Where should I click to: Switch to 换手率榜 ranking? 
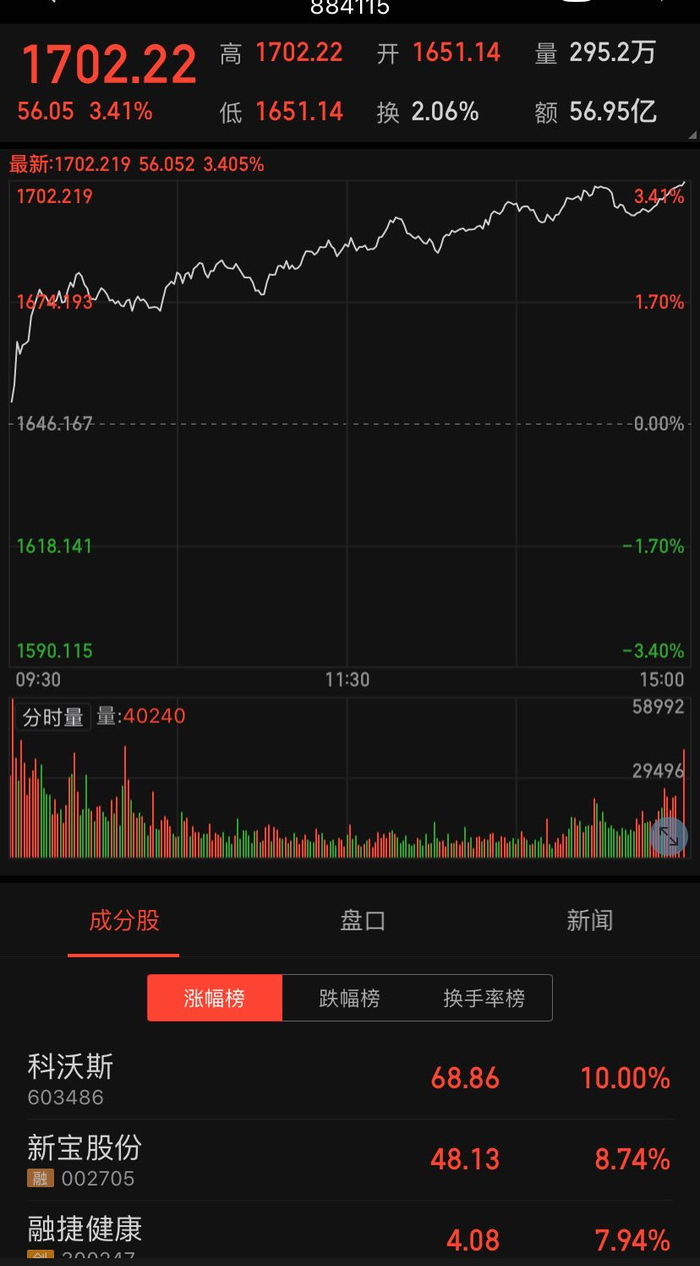point(484,998)
